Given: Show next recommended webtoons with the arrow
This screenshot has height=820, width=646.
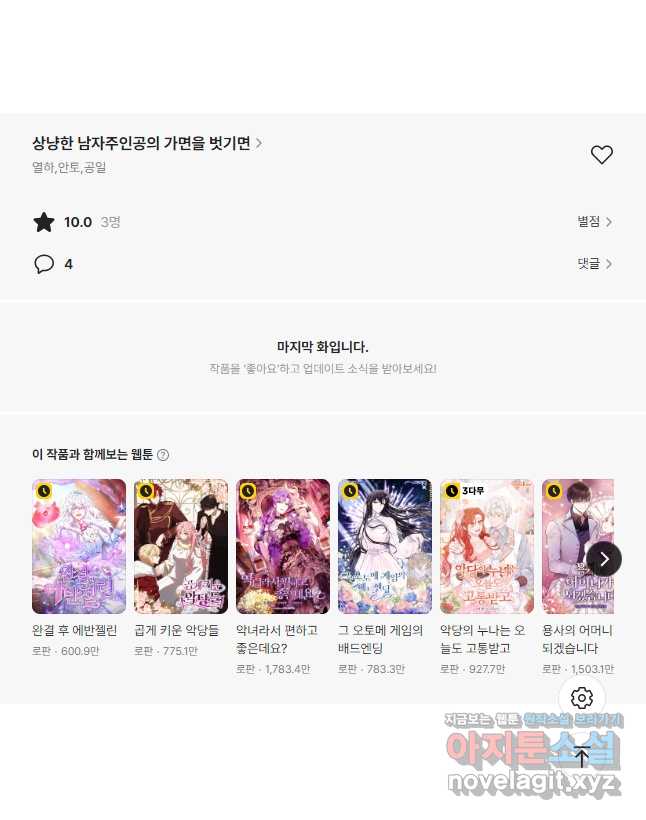Looking at the screenshot, I should point(604,559).
